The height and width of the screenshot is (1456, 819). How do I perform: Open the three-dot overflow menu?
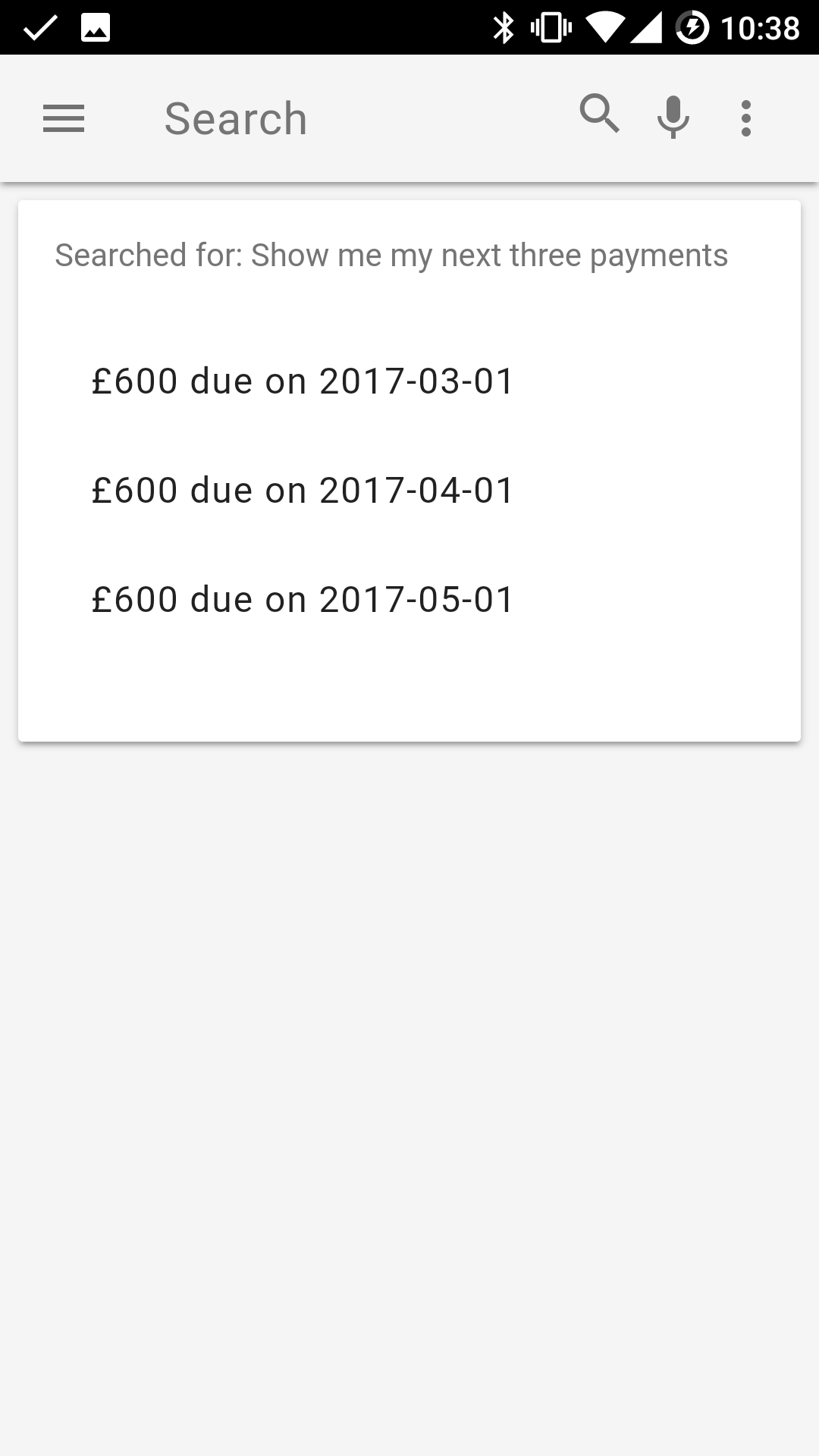point(746,118)
